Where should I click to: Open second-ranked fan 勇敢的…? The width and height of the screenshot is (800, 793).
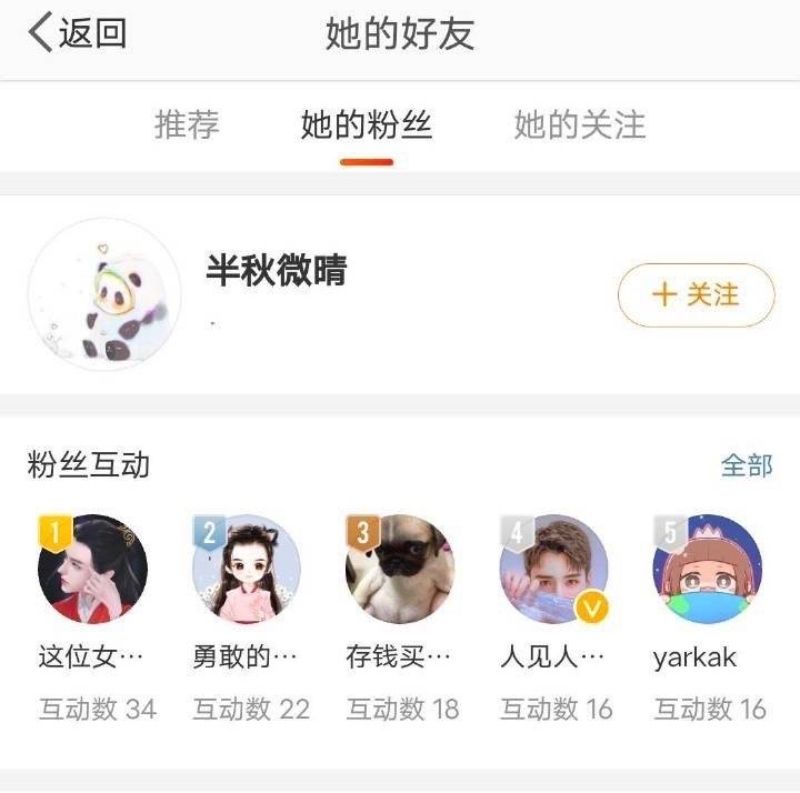tap(247, 569)
